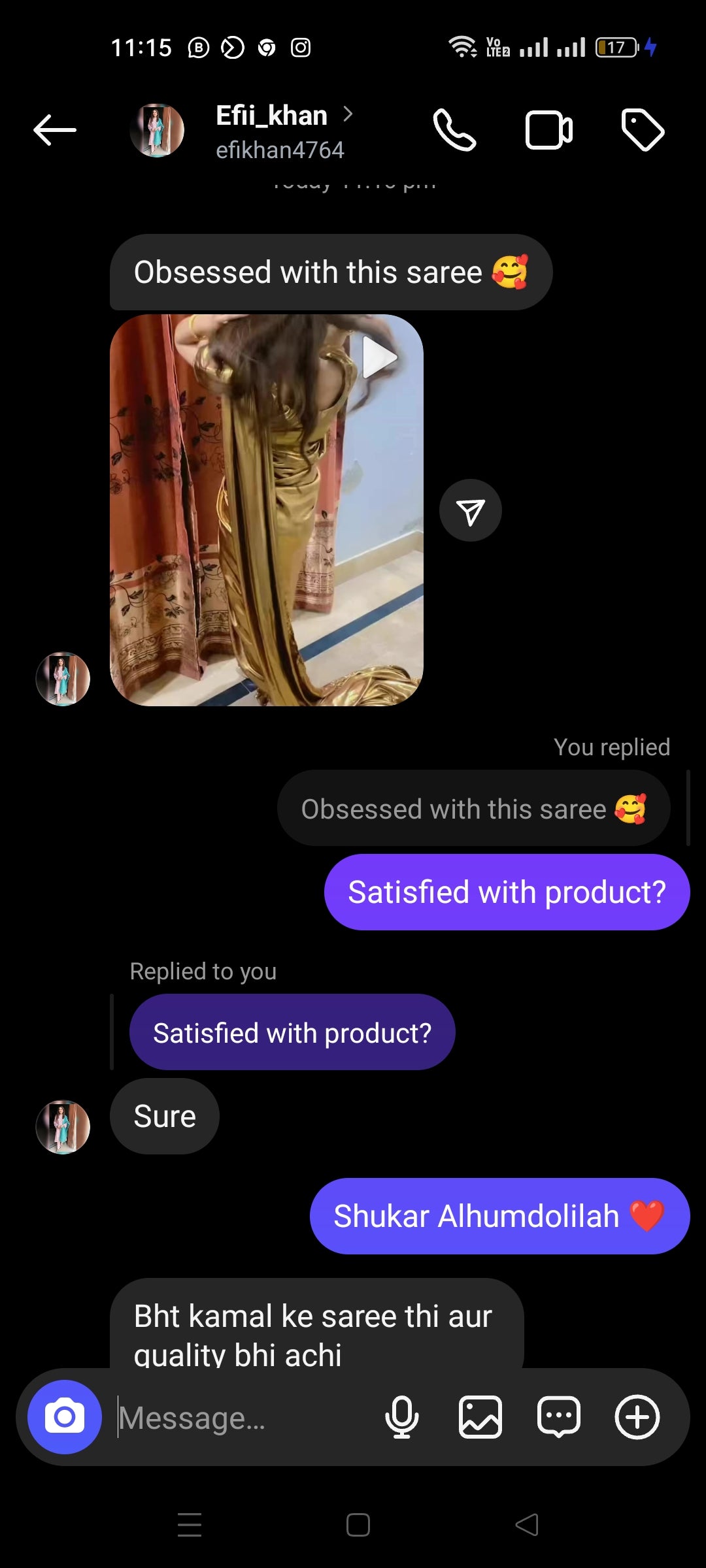706x1568 pixels.
Task: Start a voice call with Efii_khan
Action: (x=454, y=130)
